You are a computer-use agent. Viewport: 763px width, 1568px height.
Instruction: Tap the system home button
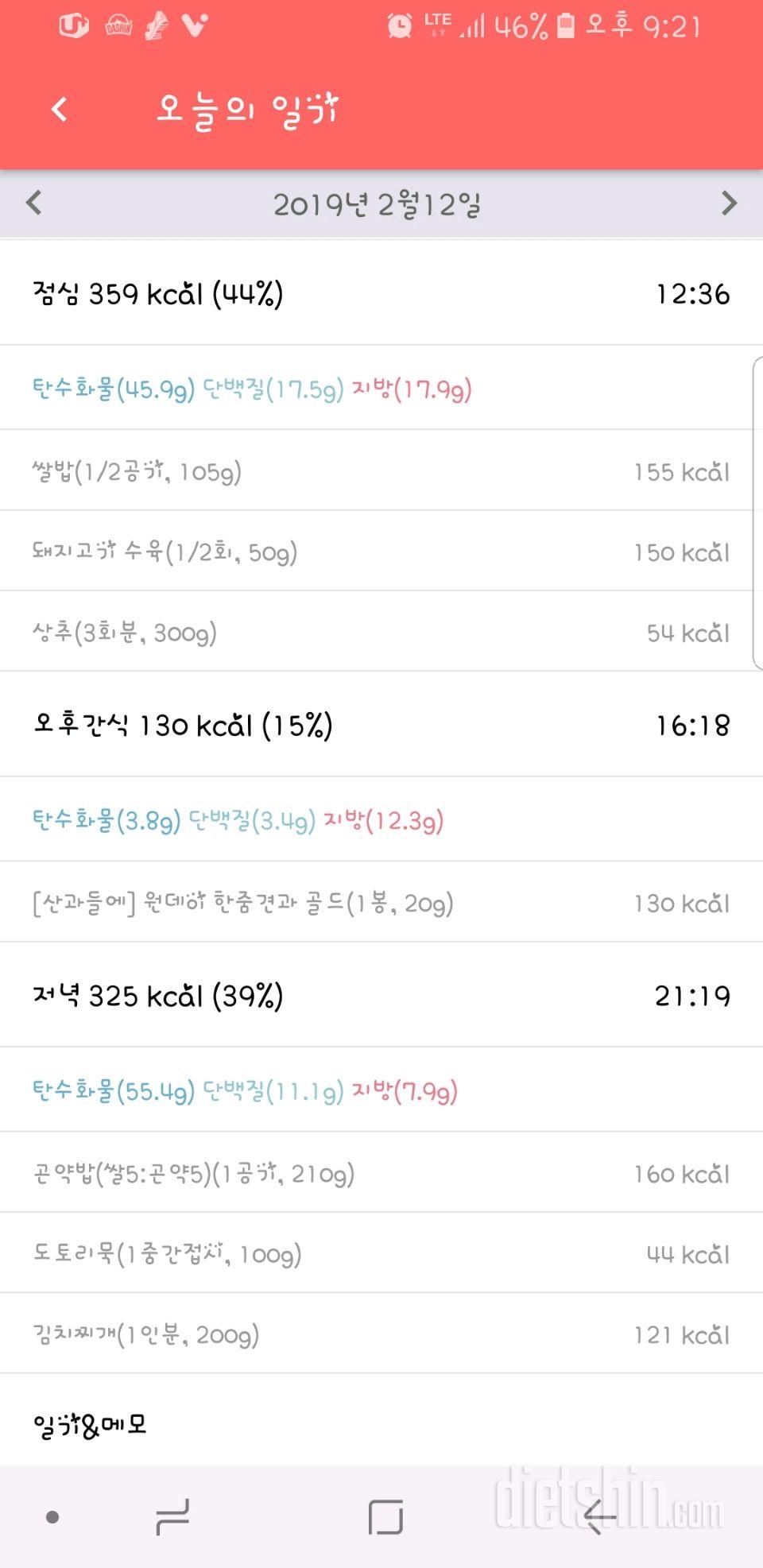pos(385,1517)
